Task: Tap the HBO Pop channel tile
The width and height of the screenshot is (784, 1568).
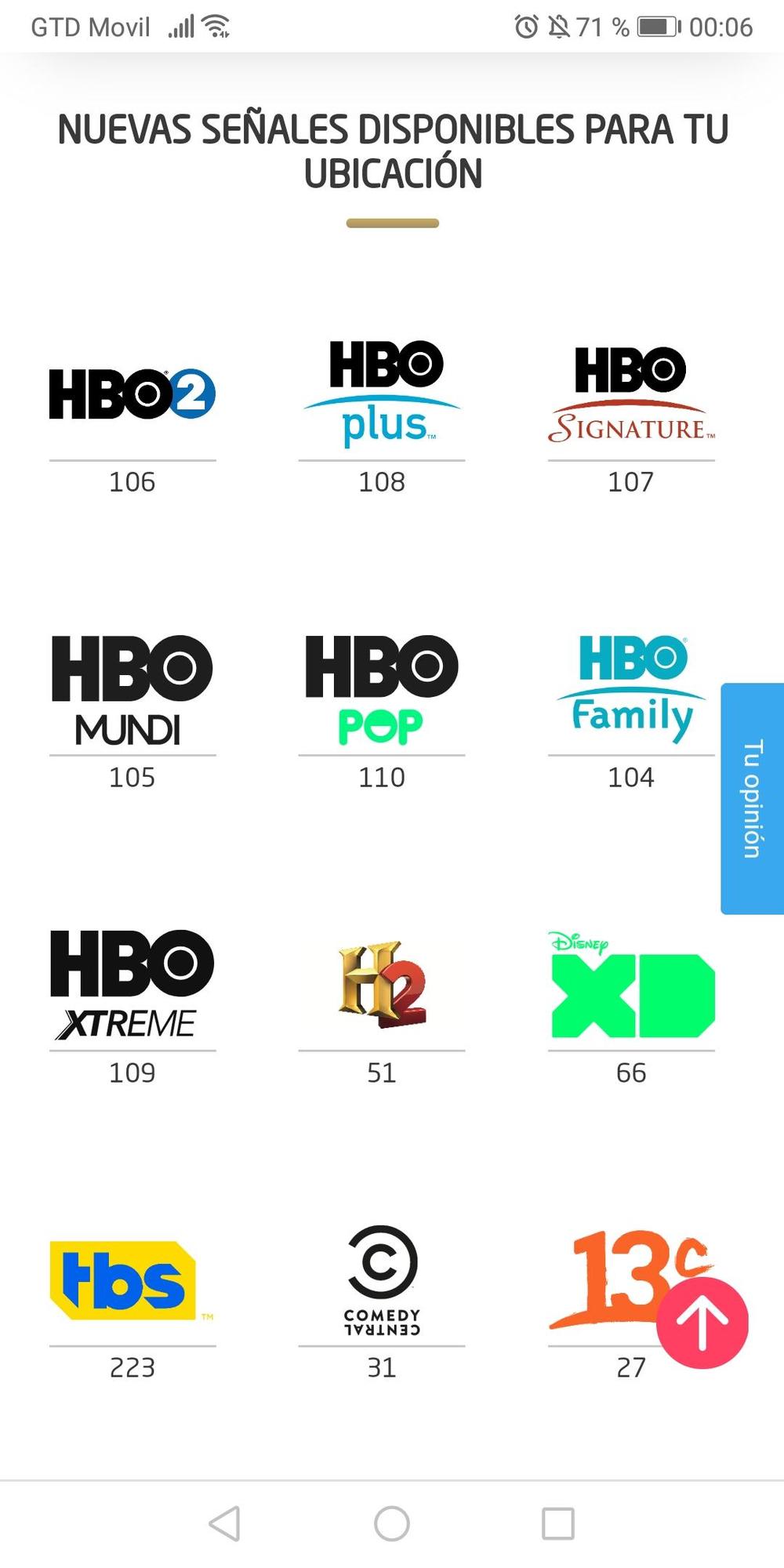Action: pos(382,691)
